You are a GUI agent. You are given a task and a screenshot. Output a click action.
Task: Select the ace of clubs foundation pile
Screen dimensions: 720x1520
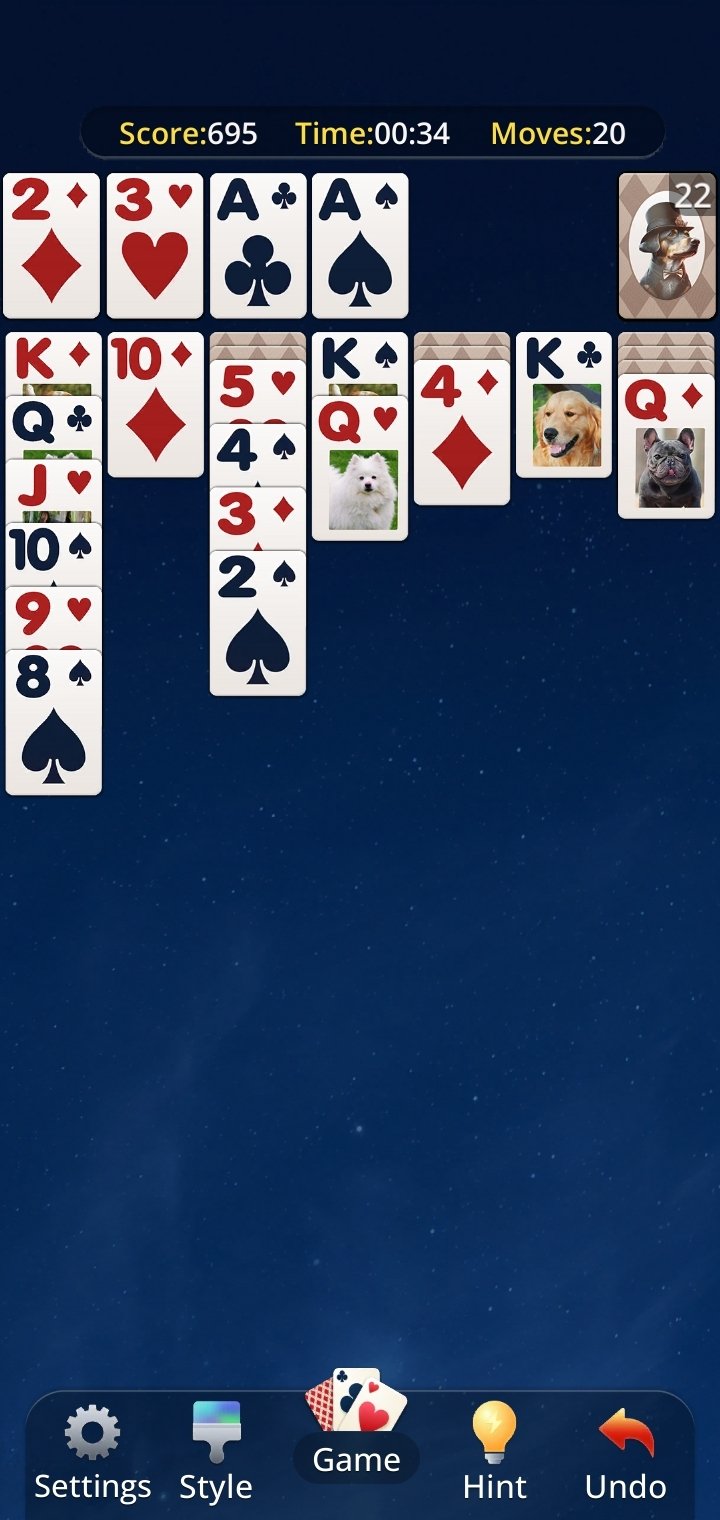[258, 246]
